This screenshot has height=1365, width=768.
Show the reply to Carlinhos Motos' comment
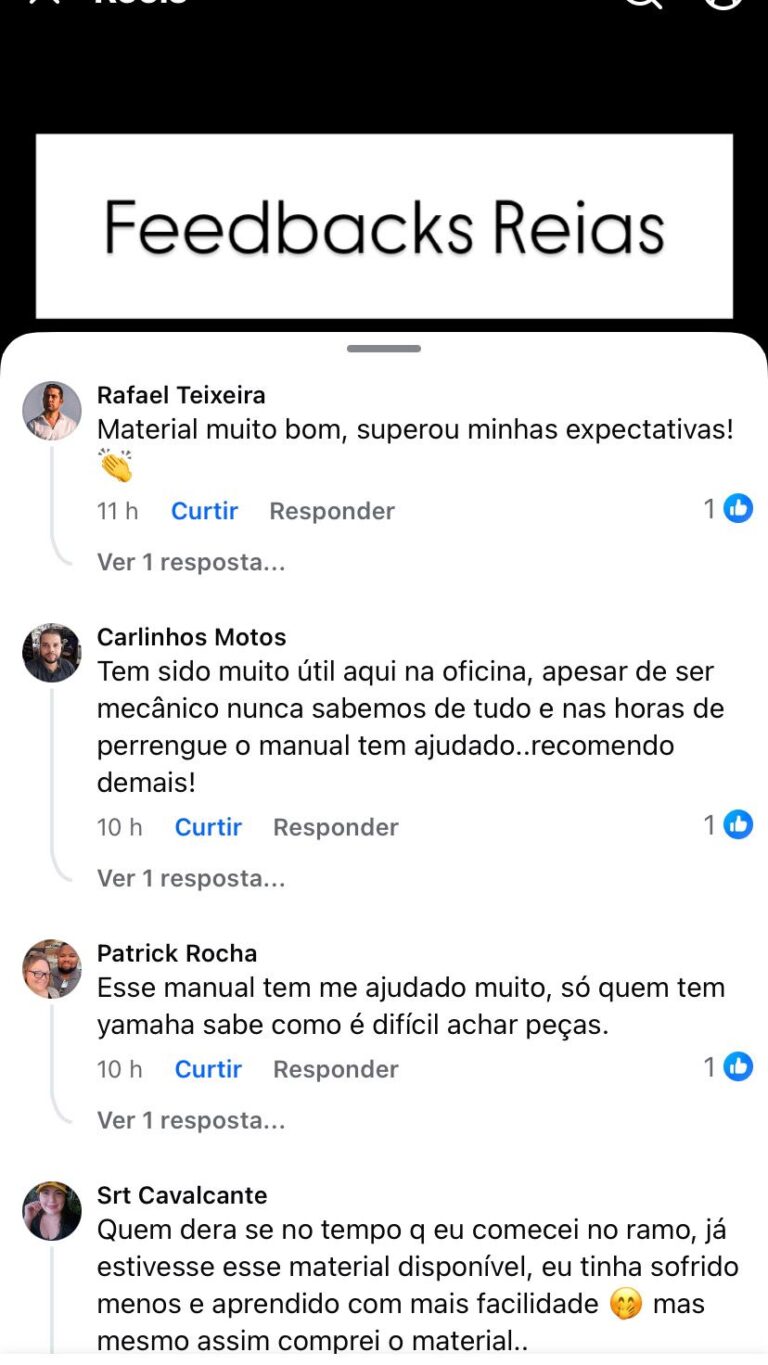190,878
